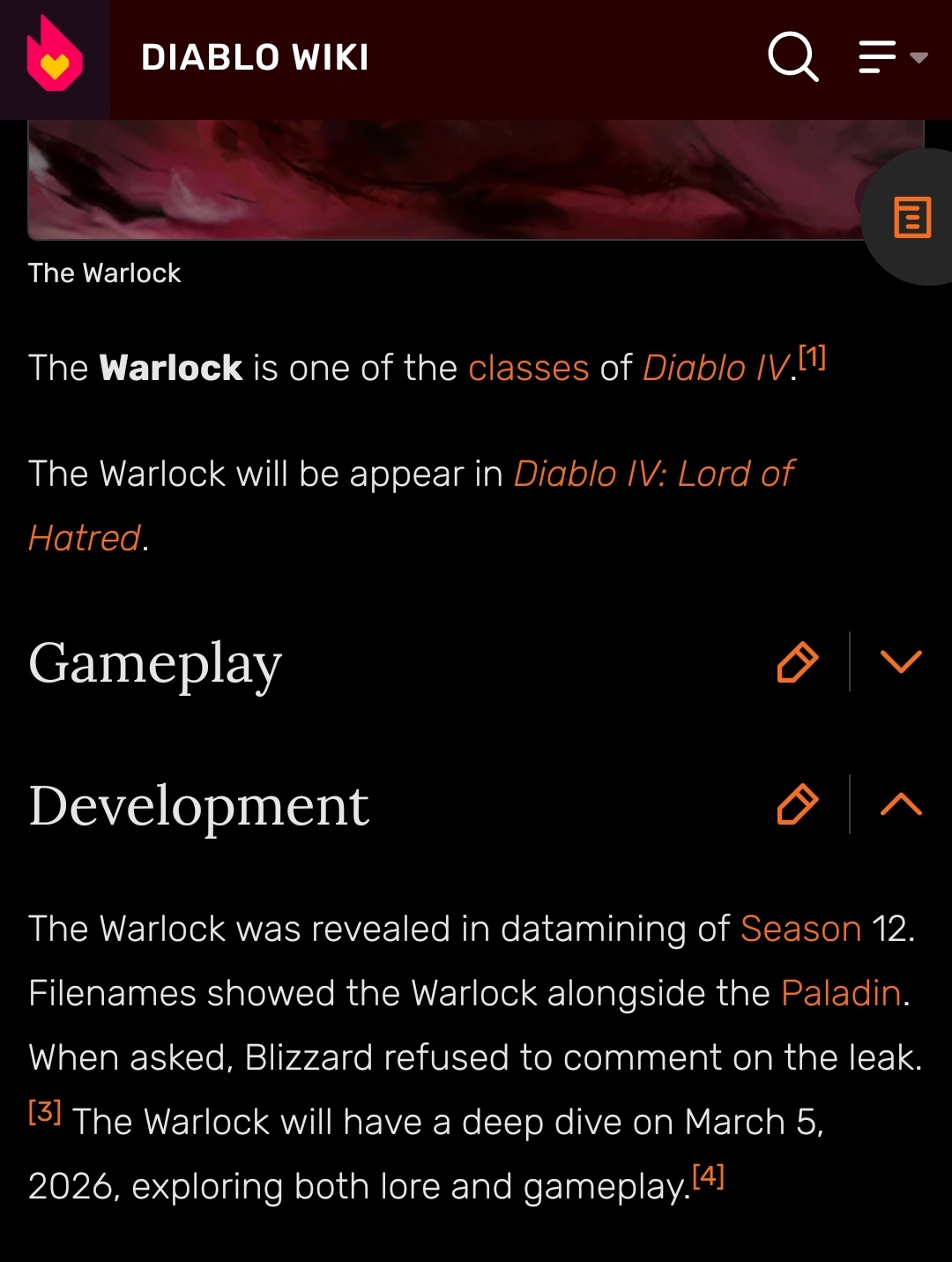This screenshot has width=952, height=1262.
Task: Edit the Gameplay section
Action: [798, 661]
